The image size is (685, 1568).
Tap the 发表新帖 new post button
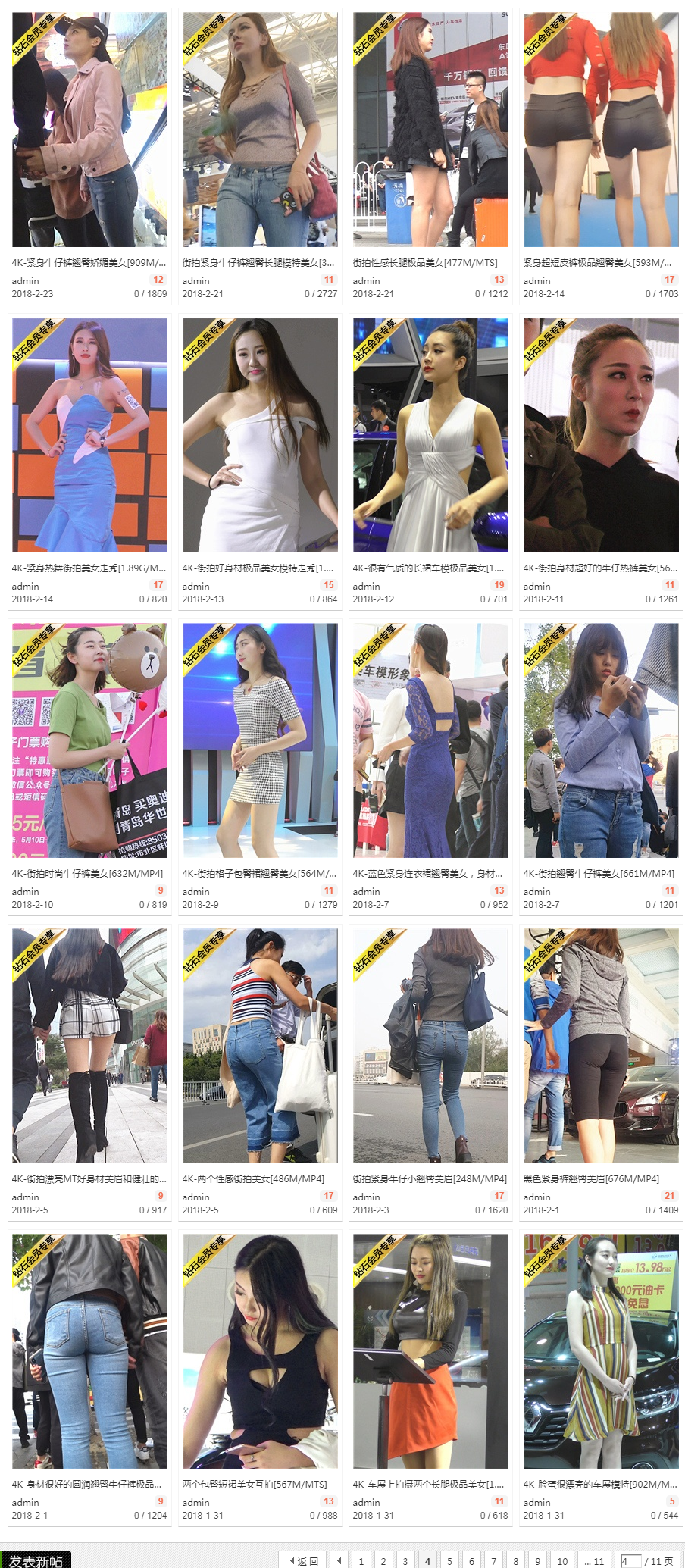click(35, 1560)
